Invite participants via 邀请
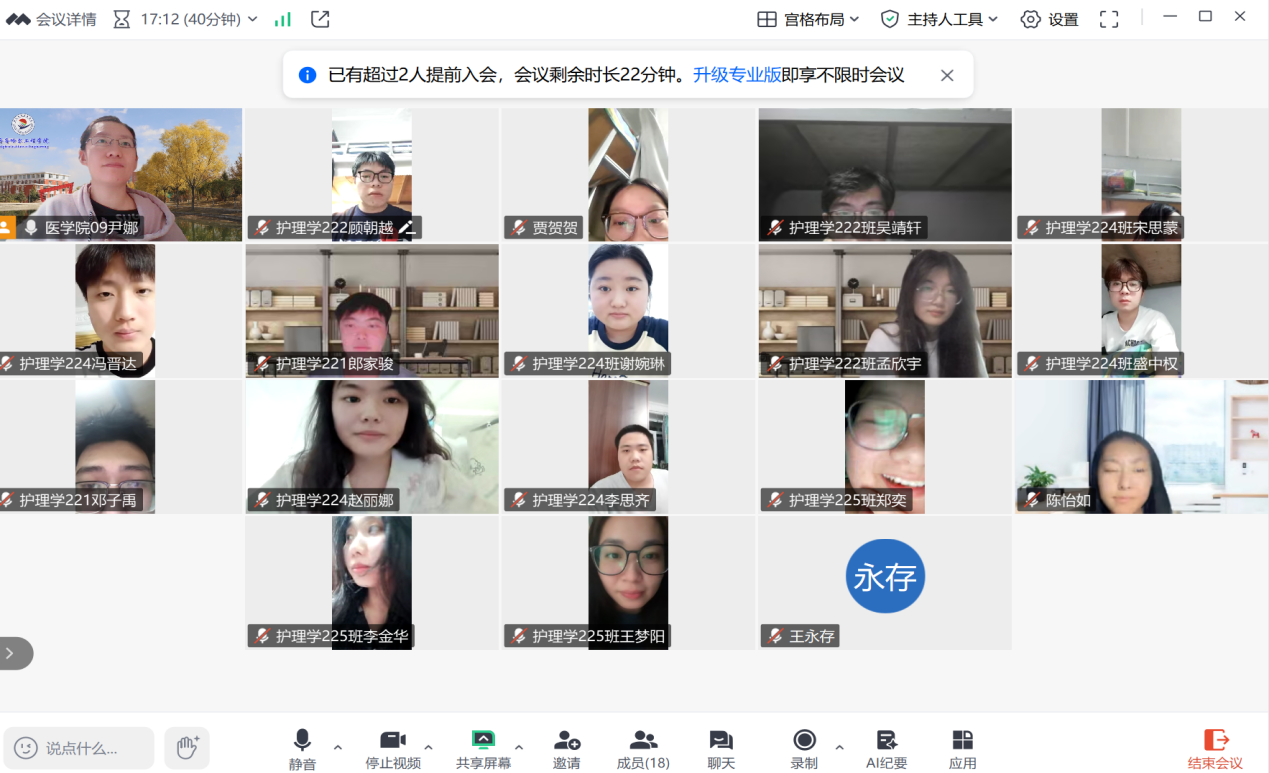The width and height of the screenshot is (1269, 773). (566, 749)
